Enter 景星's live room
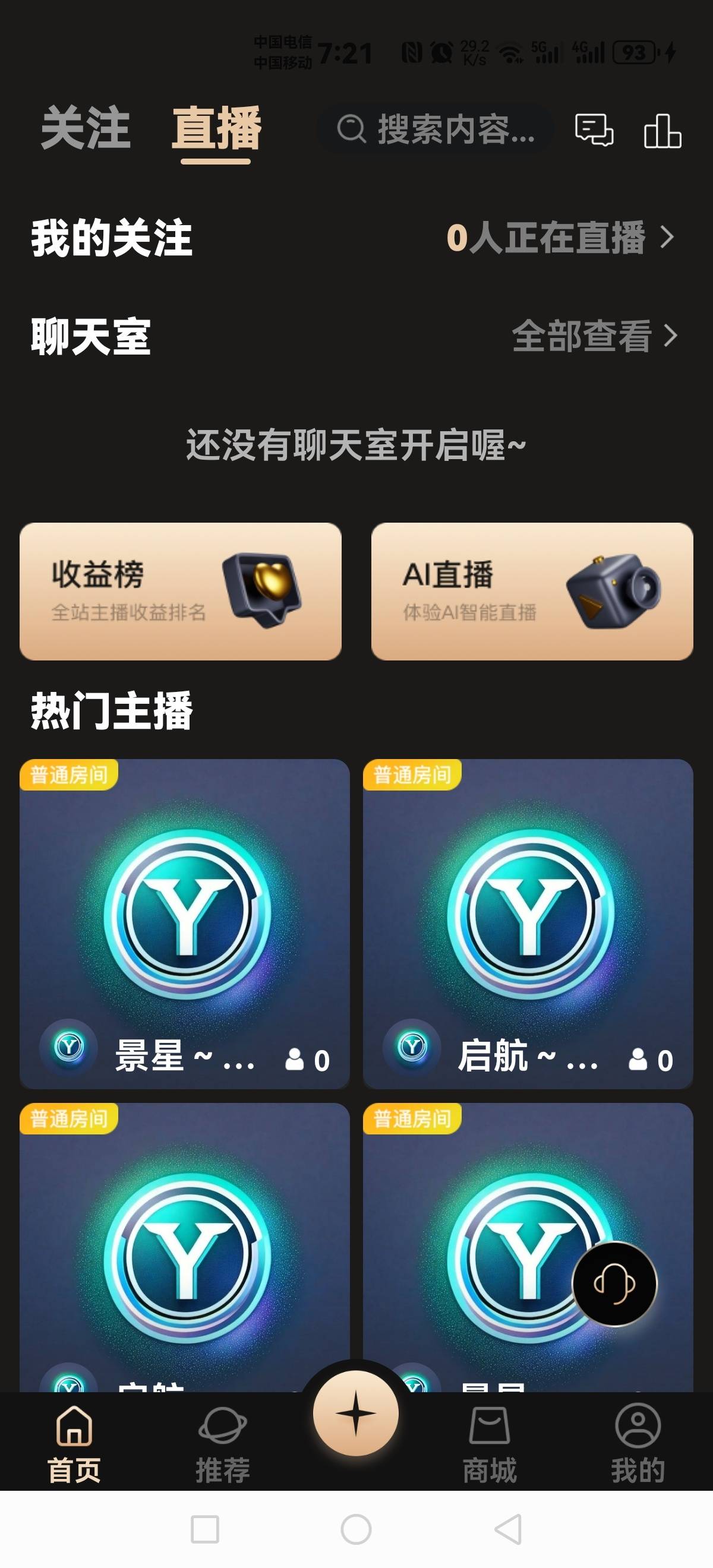The width and height of the screenshot is (713, 1568). pos(185,923)
